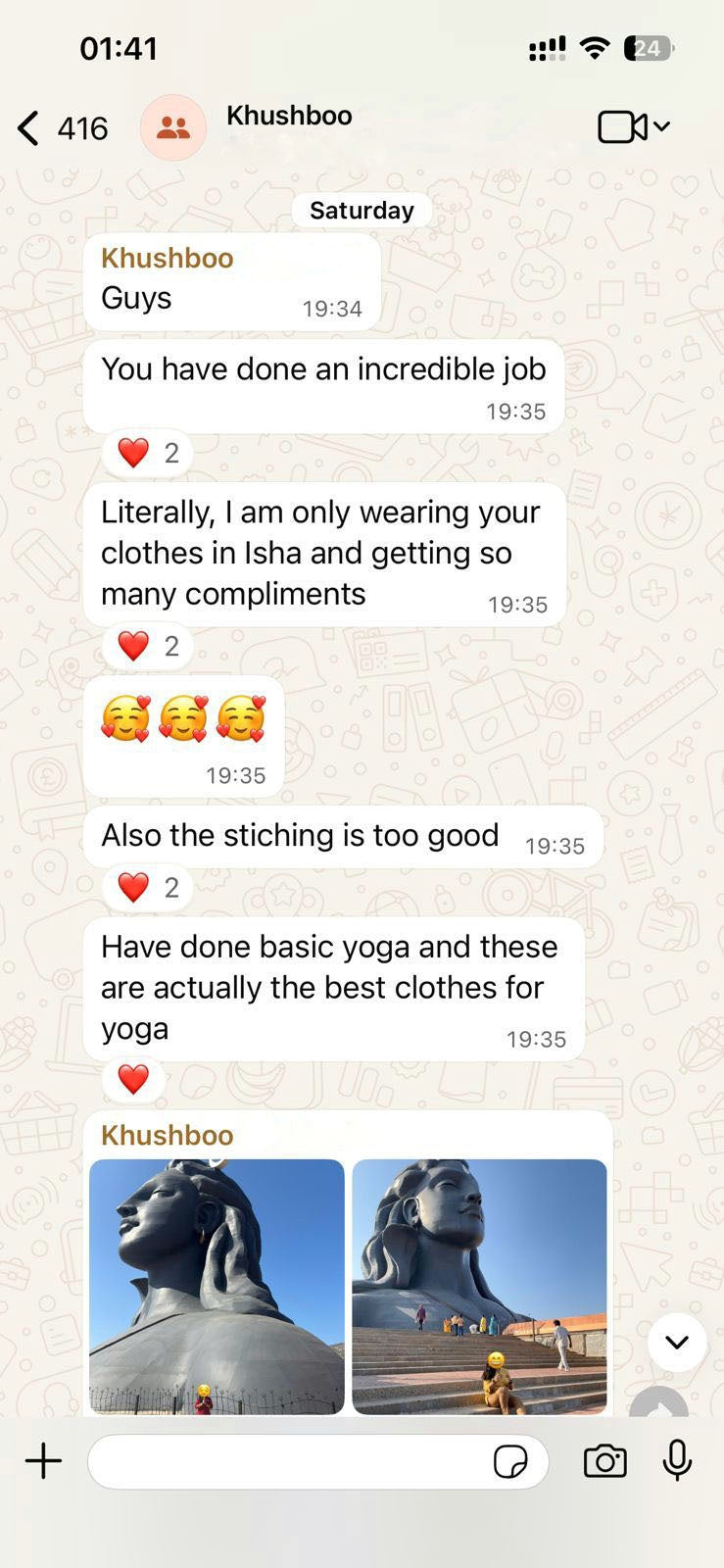Image resolution: width=724 pixels, height=1568 pixels.
Task: View reactions on 'stiching is too good'
Action: [148, 887]
